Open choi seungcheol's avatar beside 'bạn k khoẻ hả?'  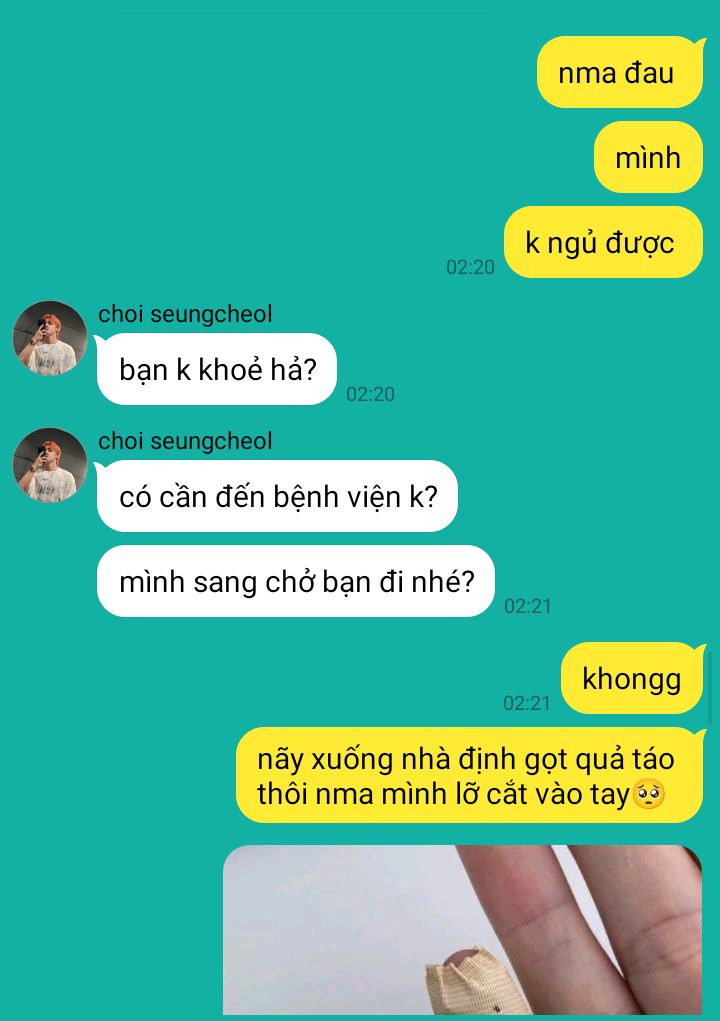point(50,338)
